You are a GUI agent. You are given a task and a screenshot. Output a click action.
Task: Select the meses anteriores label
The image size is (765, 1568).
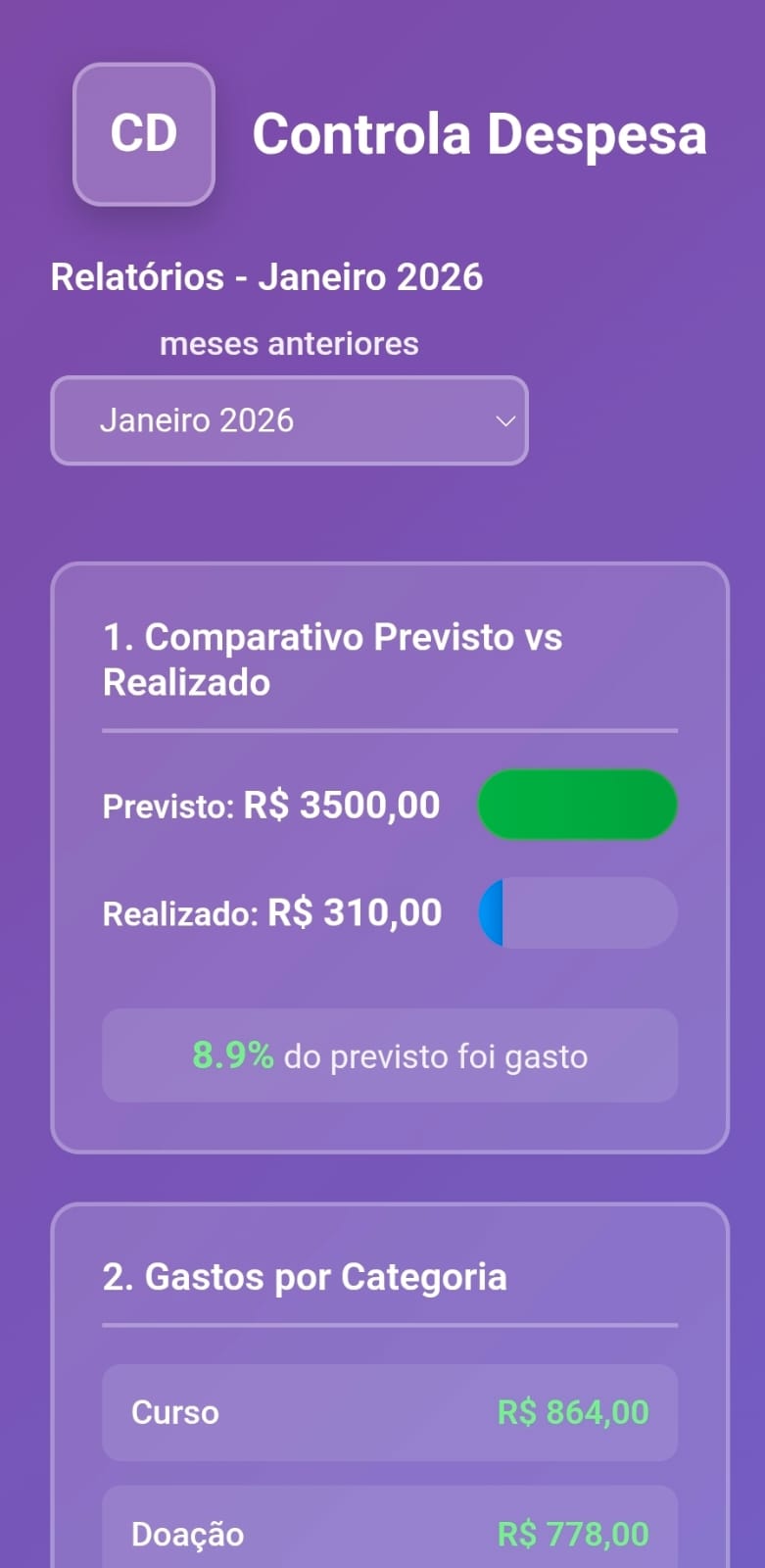(289, 343)
